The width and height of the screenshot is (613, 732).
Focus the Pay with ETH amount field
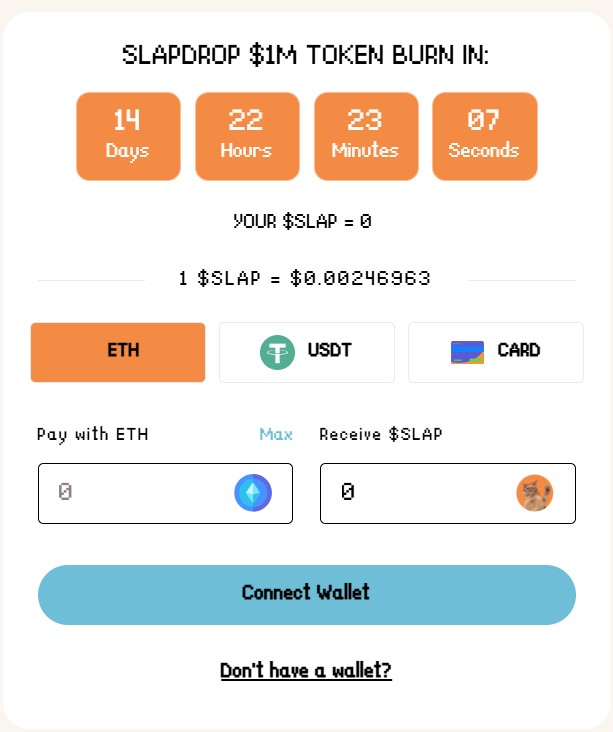[140, 493]
